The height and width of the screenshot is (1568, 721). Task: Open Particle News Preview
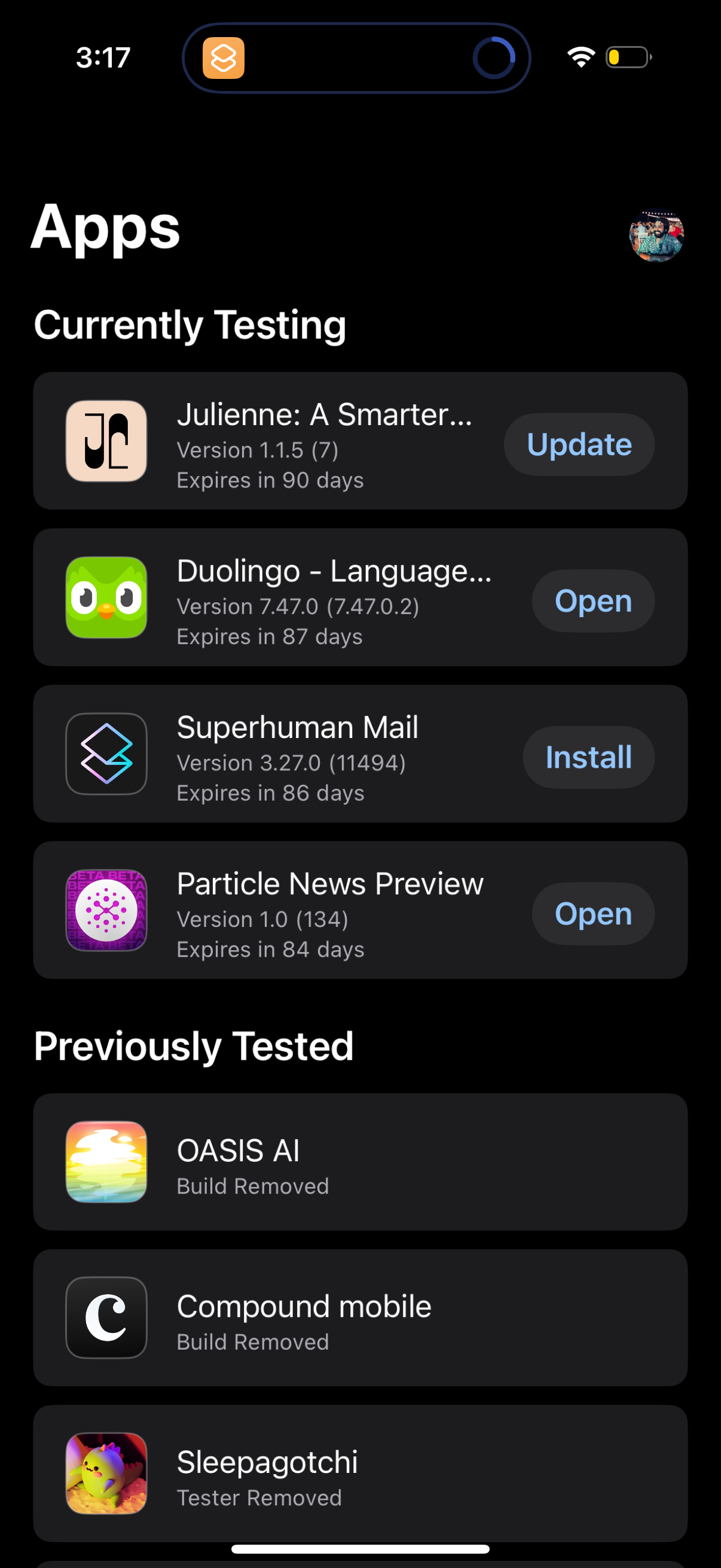(592, 913)
